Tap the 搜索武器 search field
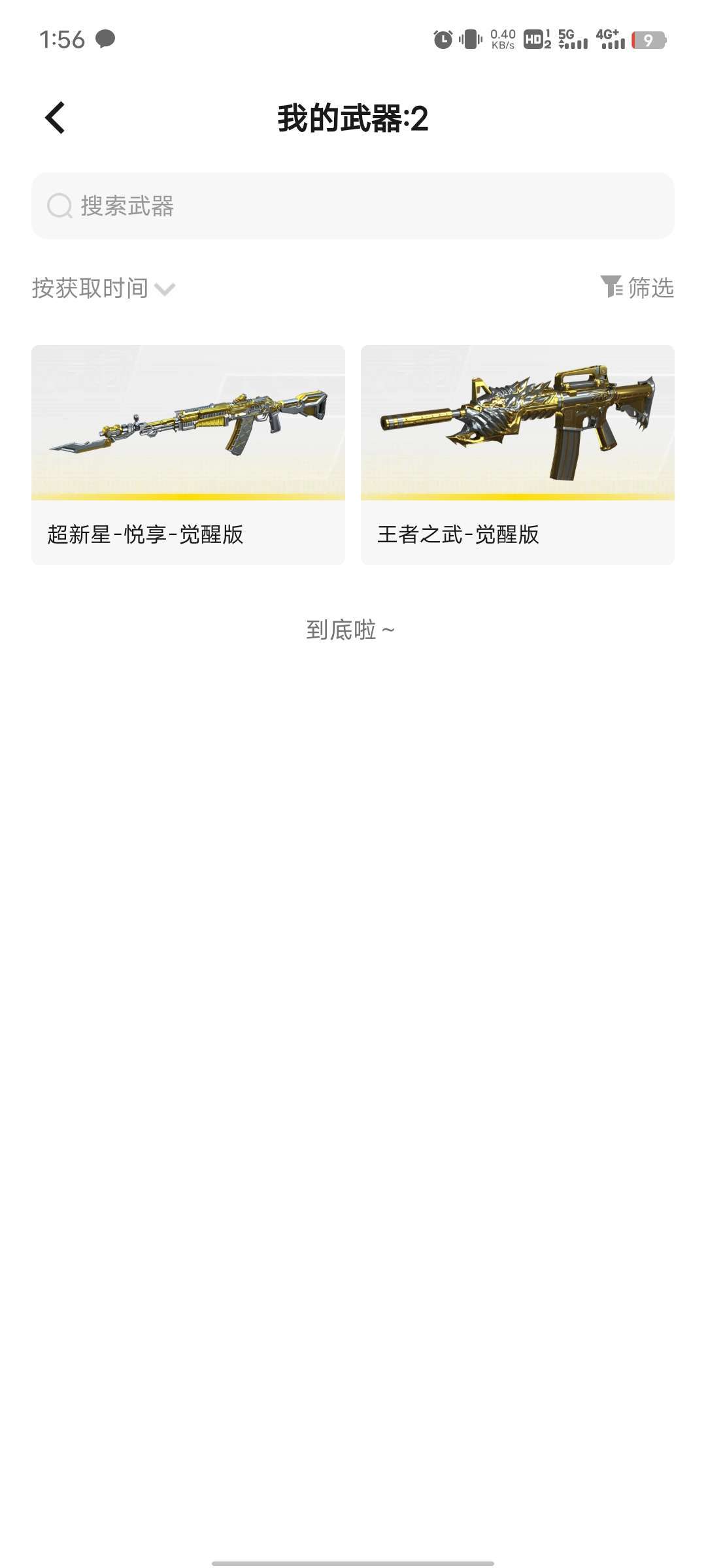The image size is (706, 1568). click(353, 206)
